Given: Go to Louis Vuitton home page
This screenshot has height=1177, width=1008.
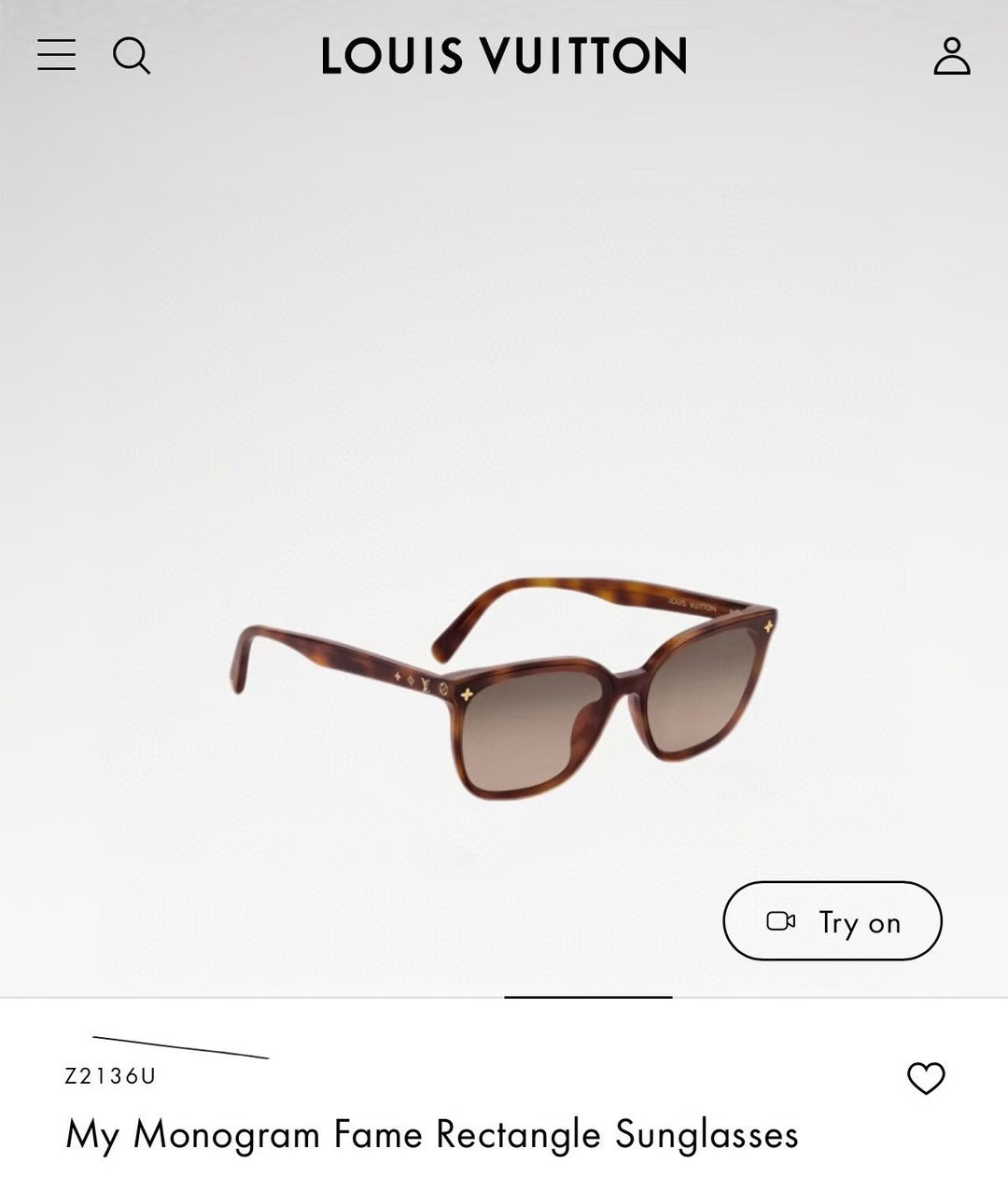Looking at the screenshot, I should [504, 56].
